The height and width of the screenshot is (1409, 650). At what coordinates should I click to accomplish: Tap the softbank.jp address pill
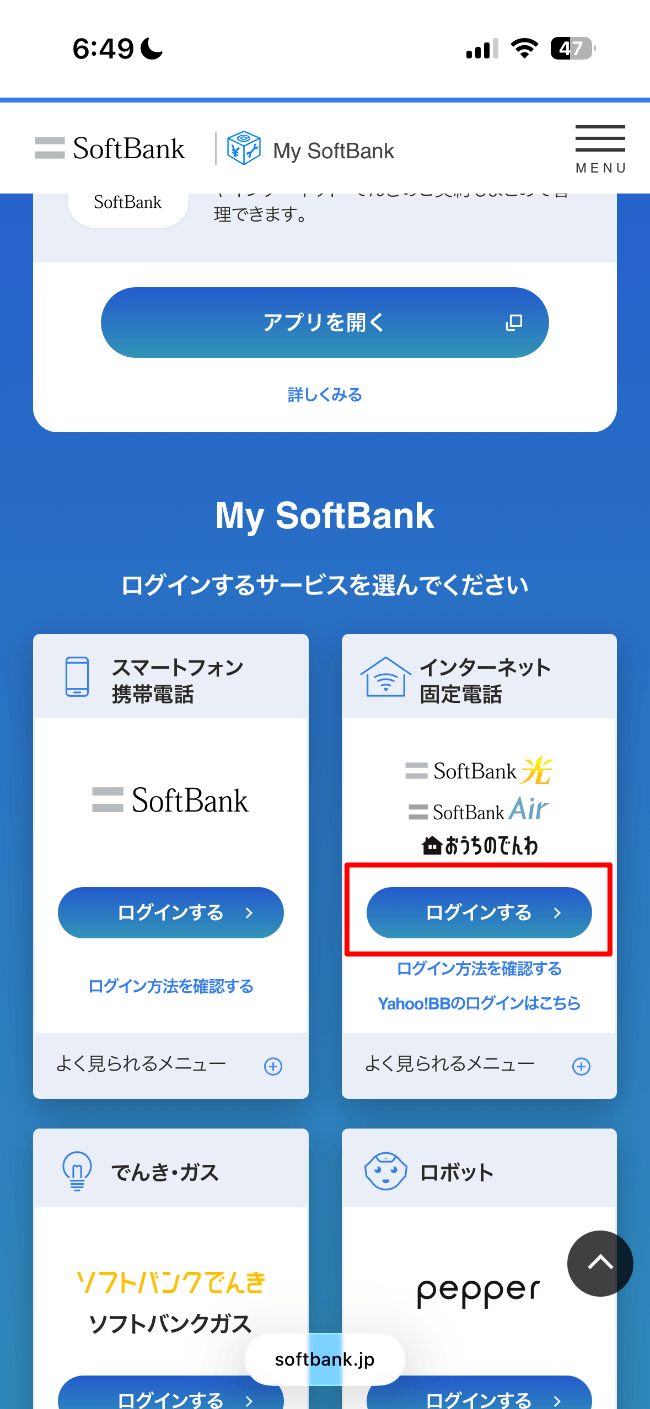click(324, 1359)
